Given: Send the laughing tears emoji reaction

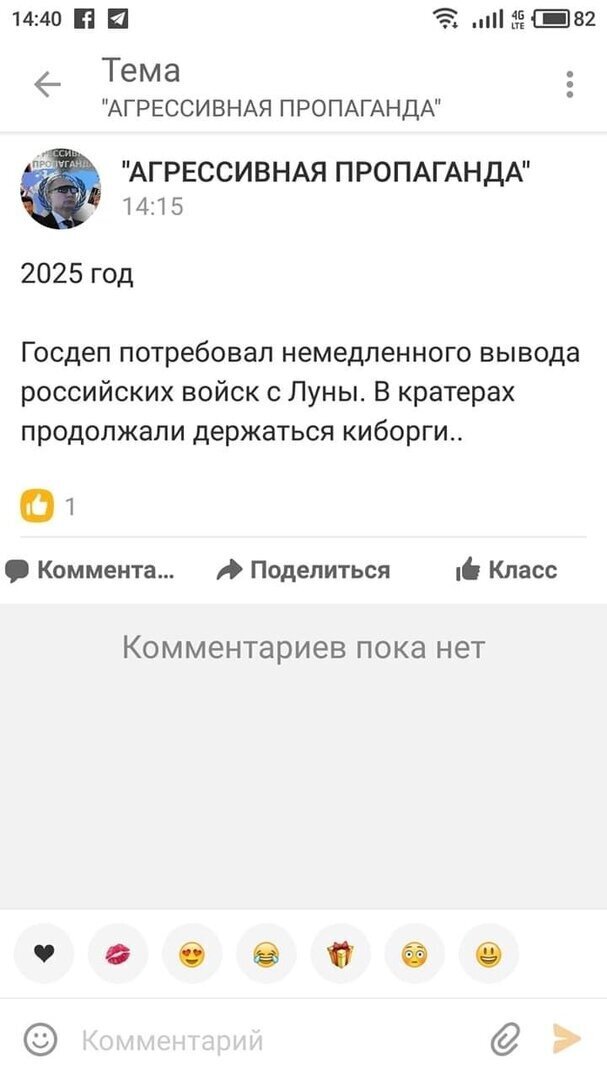Looking at the screenshot, I should 266,954.
